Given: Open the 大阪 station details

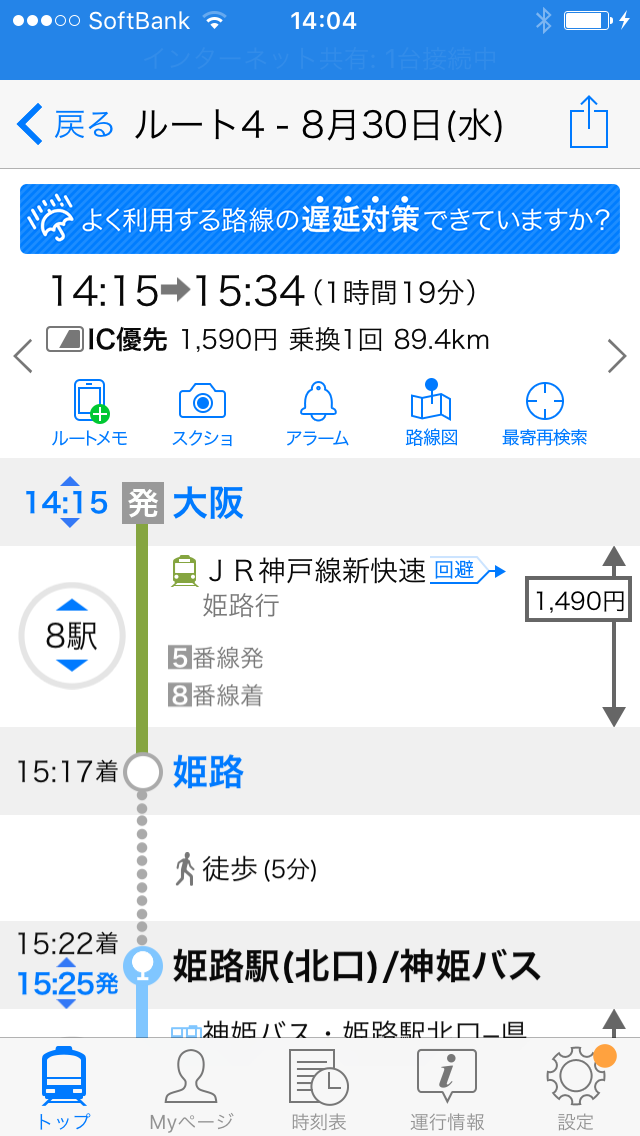Looking at the screenshot, I should pyautogui.click(x=208, y=503).
